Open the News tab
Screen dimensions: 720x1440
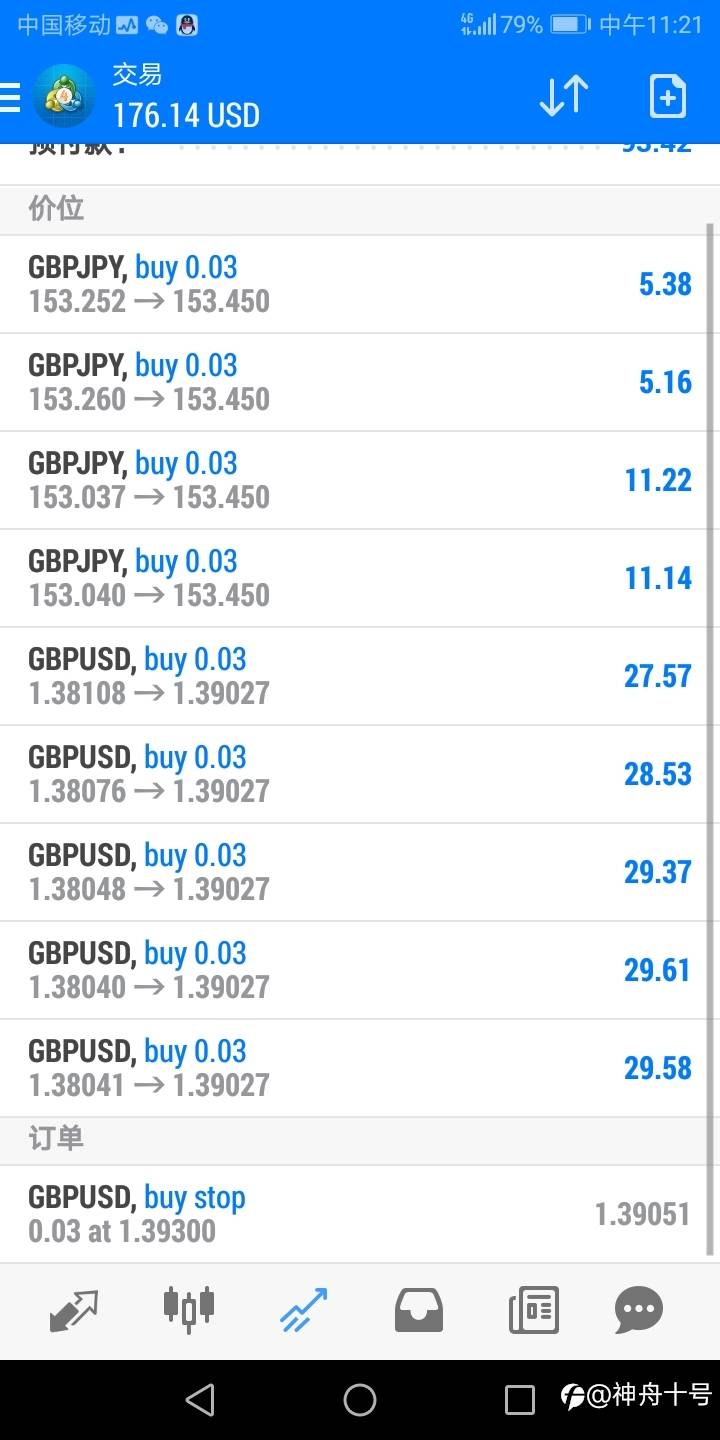533,1310
